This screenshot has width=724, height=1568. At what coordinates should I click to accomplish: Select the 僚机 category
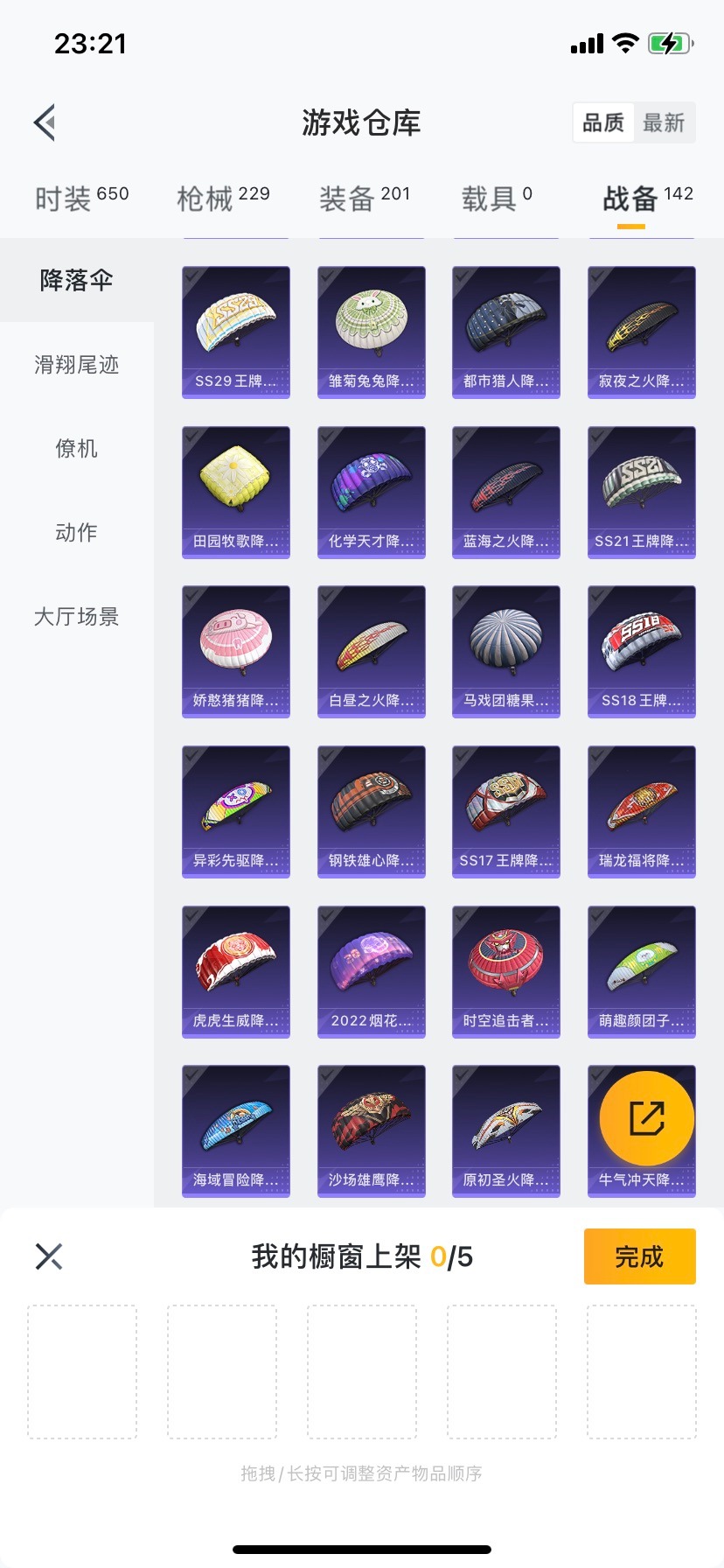[x=76, y=448]
